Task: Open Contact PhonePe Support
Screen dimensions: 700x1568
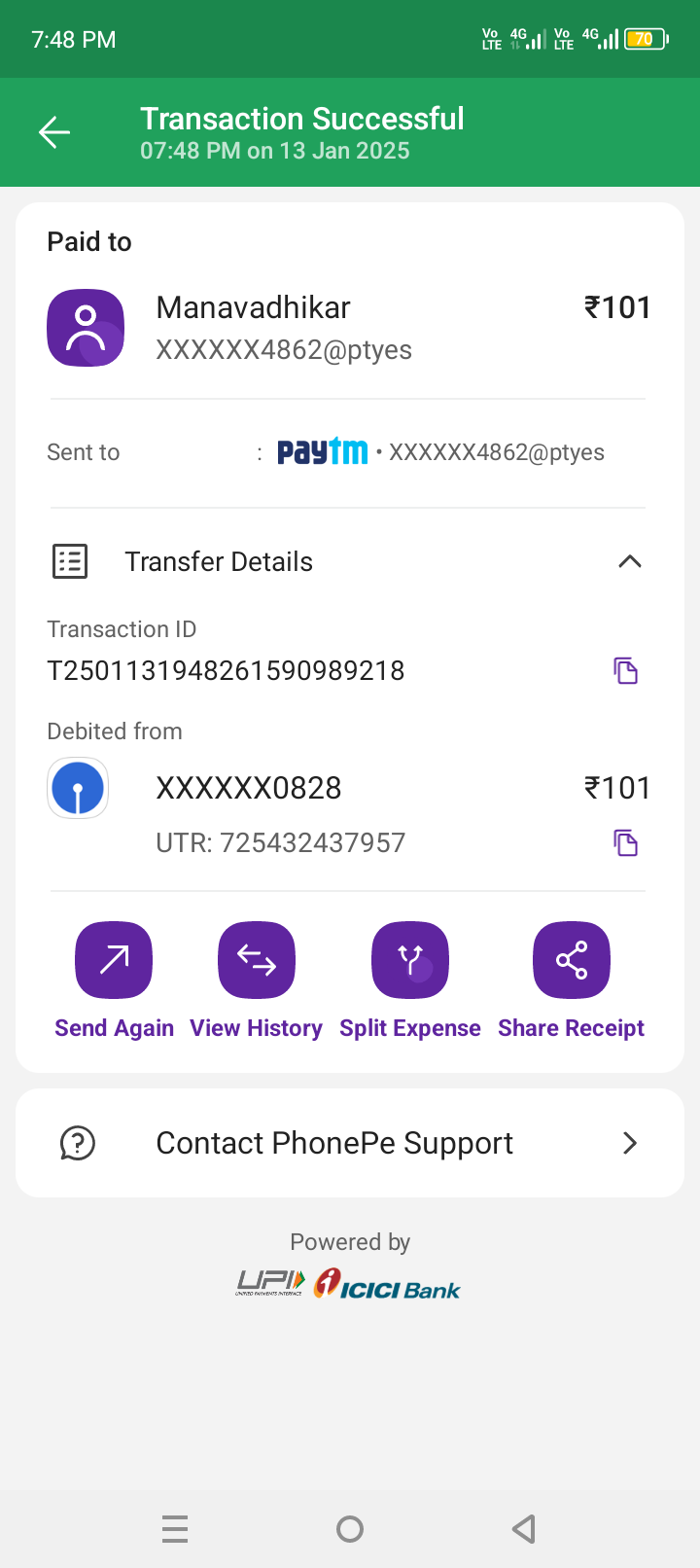Action: 350,1143
